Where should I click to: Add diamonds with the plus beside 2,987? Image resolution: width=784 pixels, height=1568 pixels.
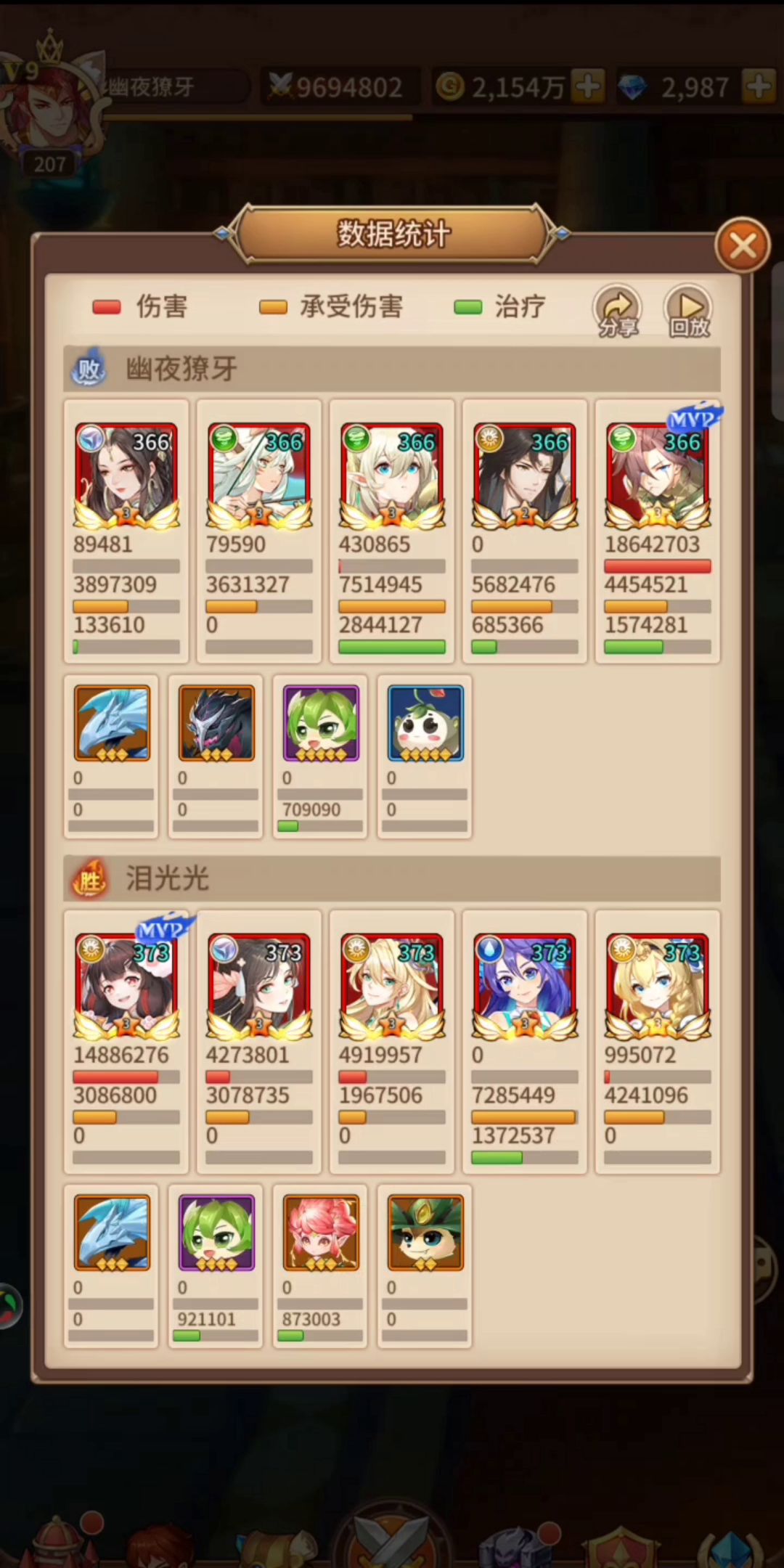pos(759,87)
